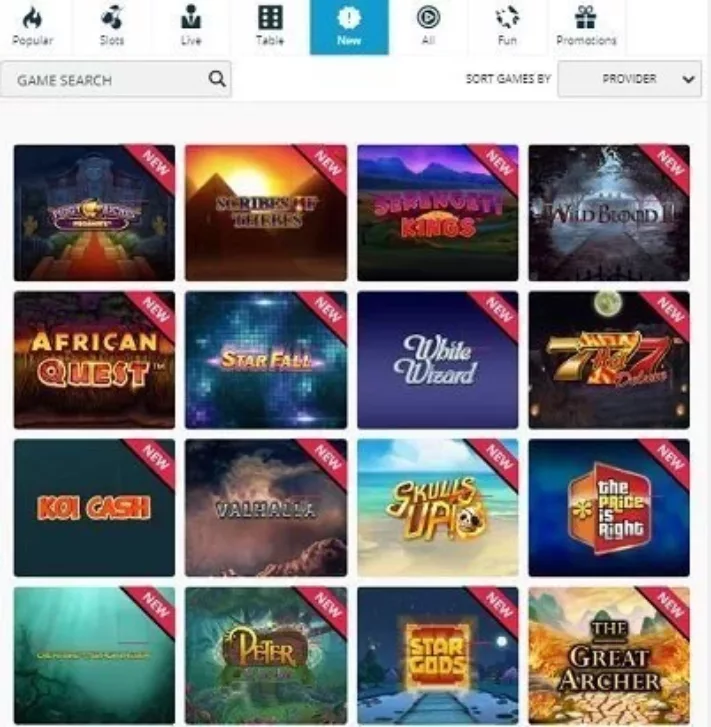
Task: Open the Live games tab
Action: [x=190, y=27]
